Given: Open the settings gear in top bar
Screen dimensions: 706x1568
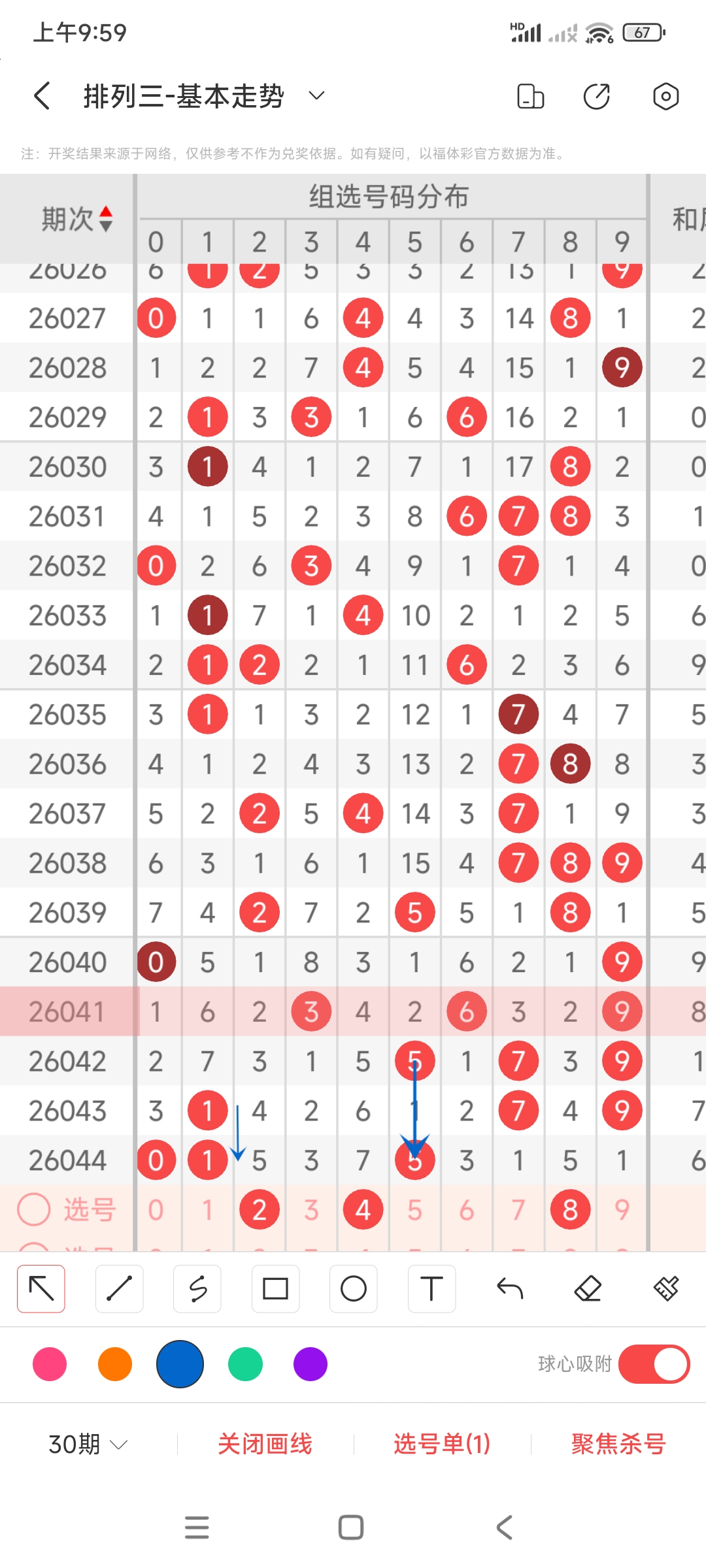Looking at the screenshot, I should point(665,96).
